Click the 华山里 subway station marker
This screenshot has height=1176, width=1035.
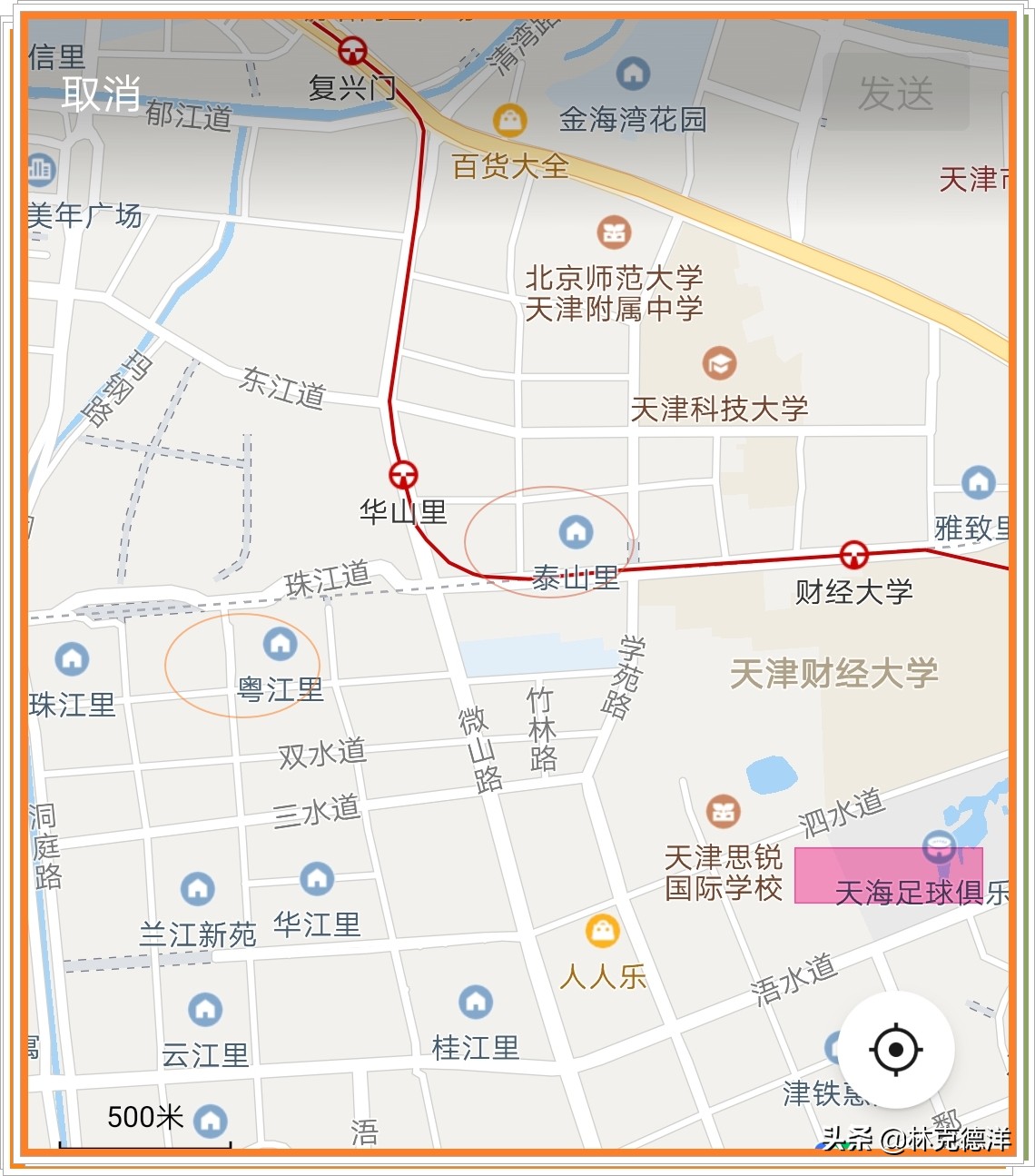click(x=403, y=473)
